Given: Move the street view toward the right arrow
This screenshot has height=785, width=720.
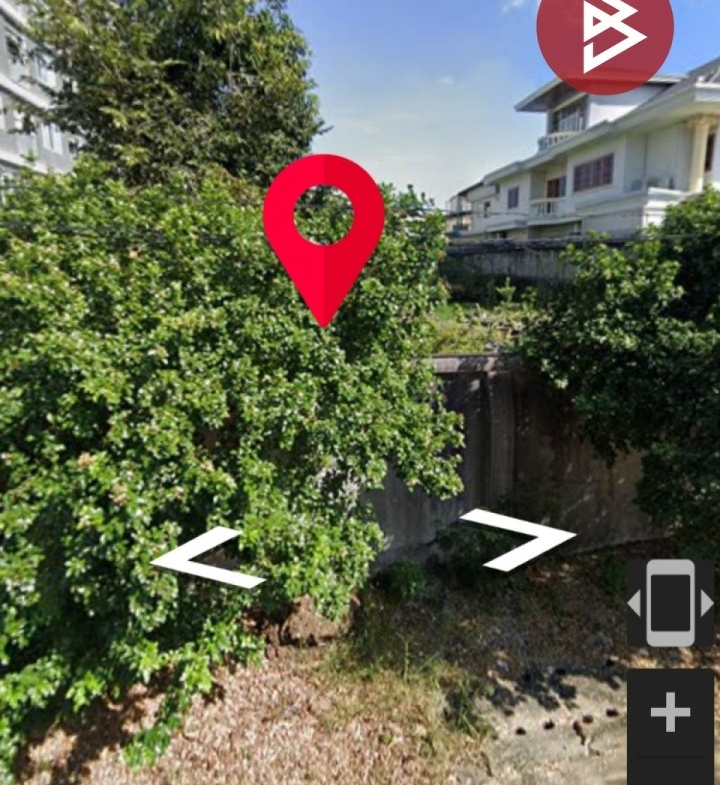Looking at the screenshot, I should (x=520, y=539).
